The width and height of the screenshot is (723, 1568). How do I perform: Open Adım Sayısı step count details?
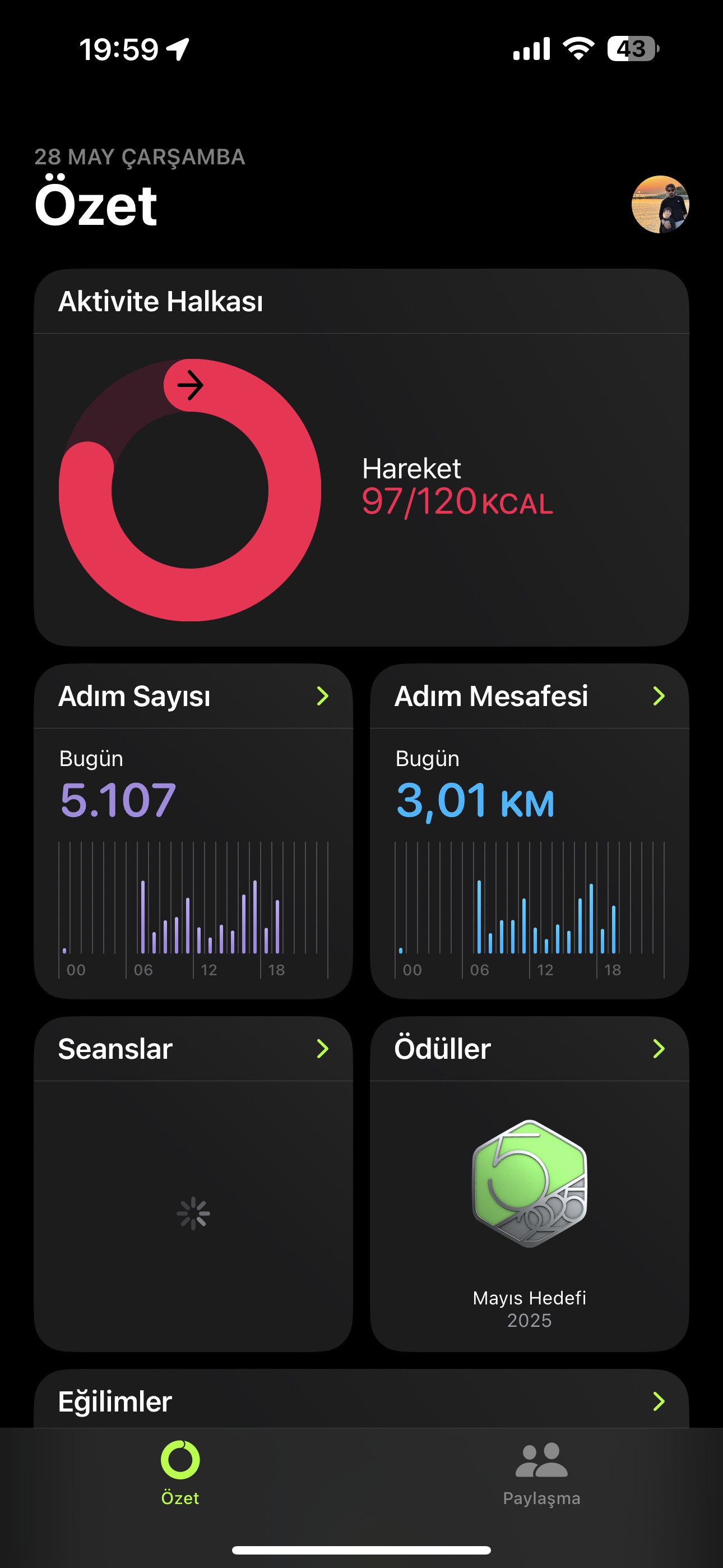[193, 831]
